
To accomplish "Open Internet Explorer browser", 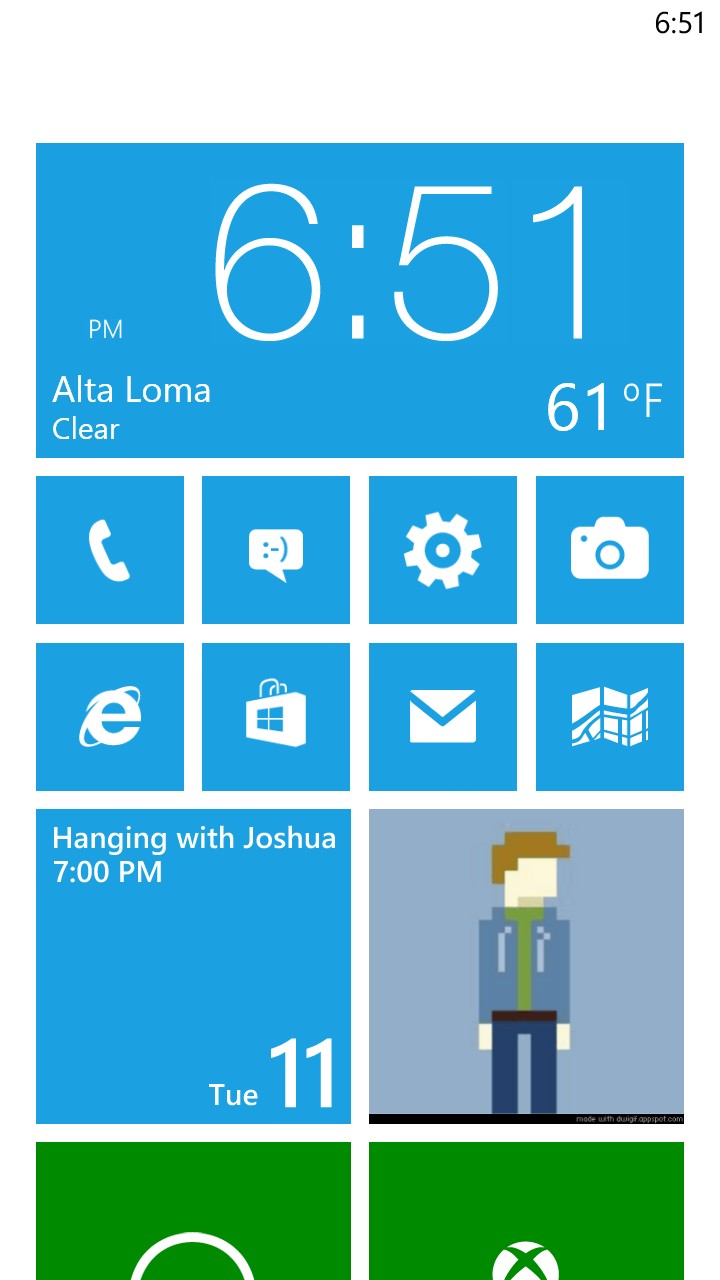I will (110, 717).
